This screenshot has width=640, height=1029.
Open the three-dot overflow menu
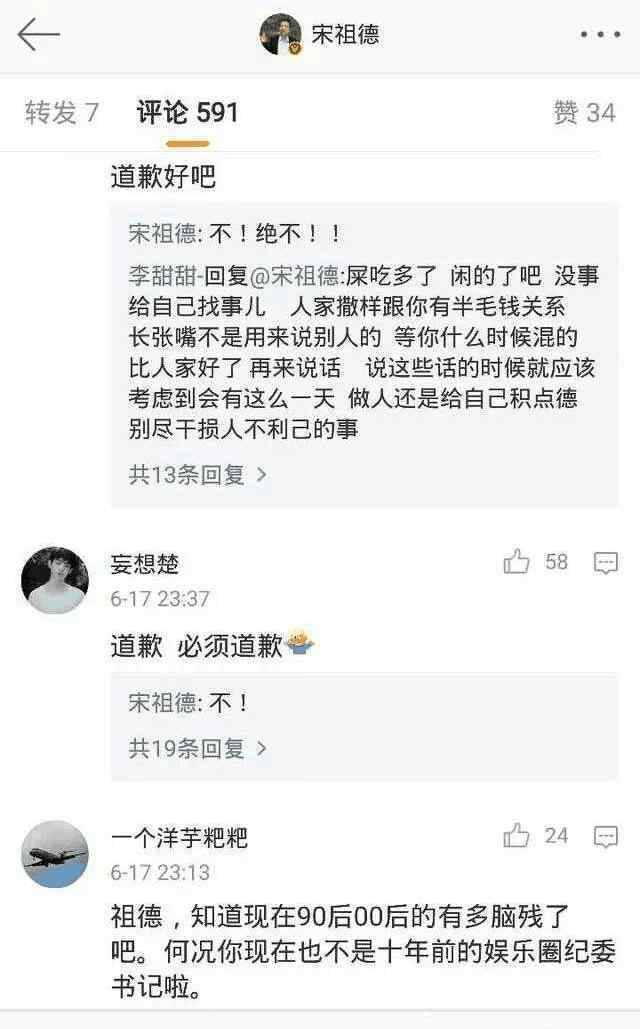(x=600, y=35)
